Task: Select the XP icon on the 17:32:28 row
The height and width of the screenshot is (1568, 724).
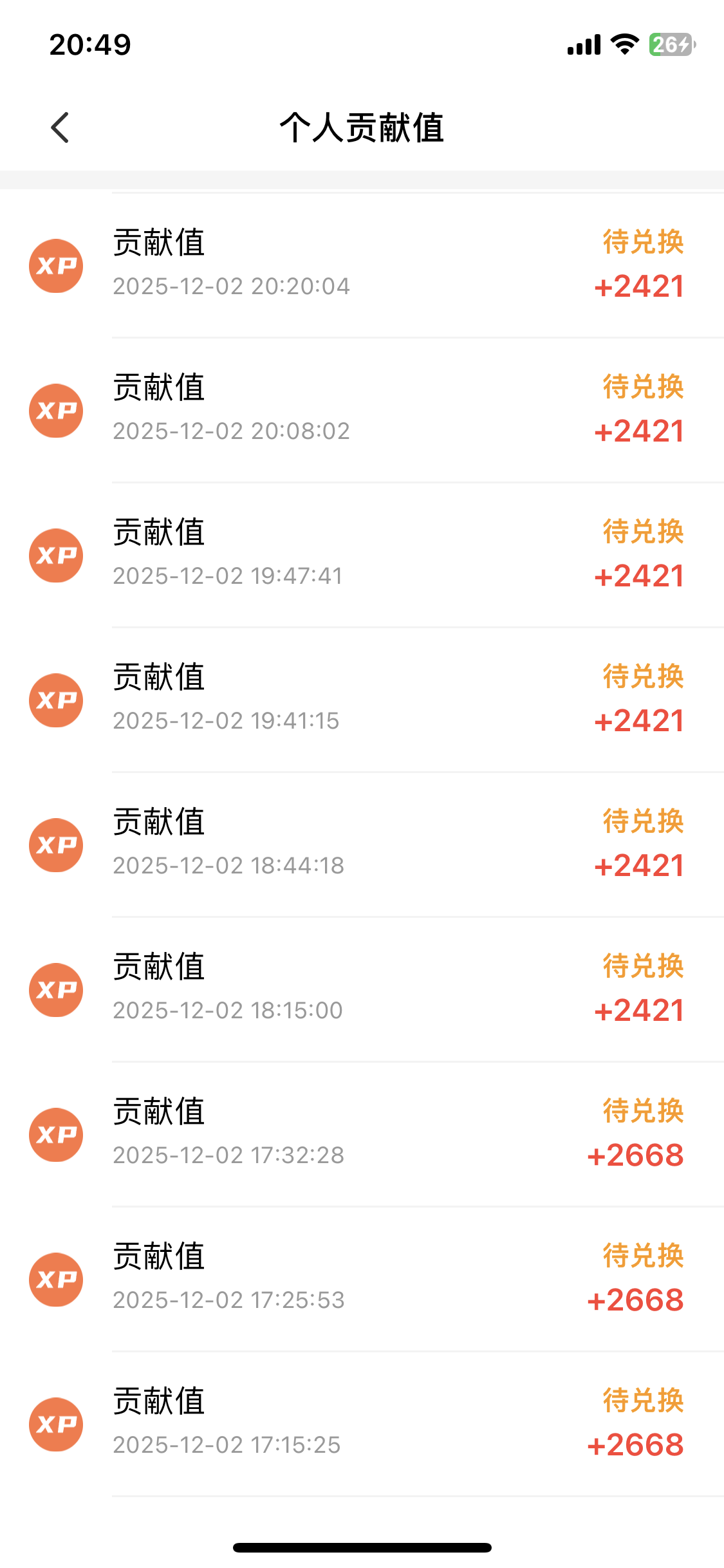Action: 56,1135
